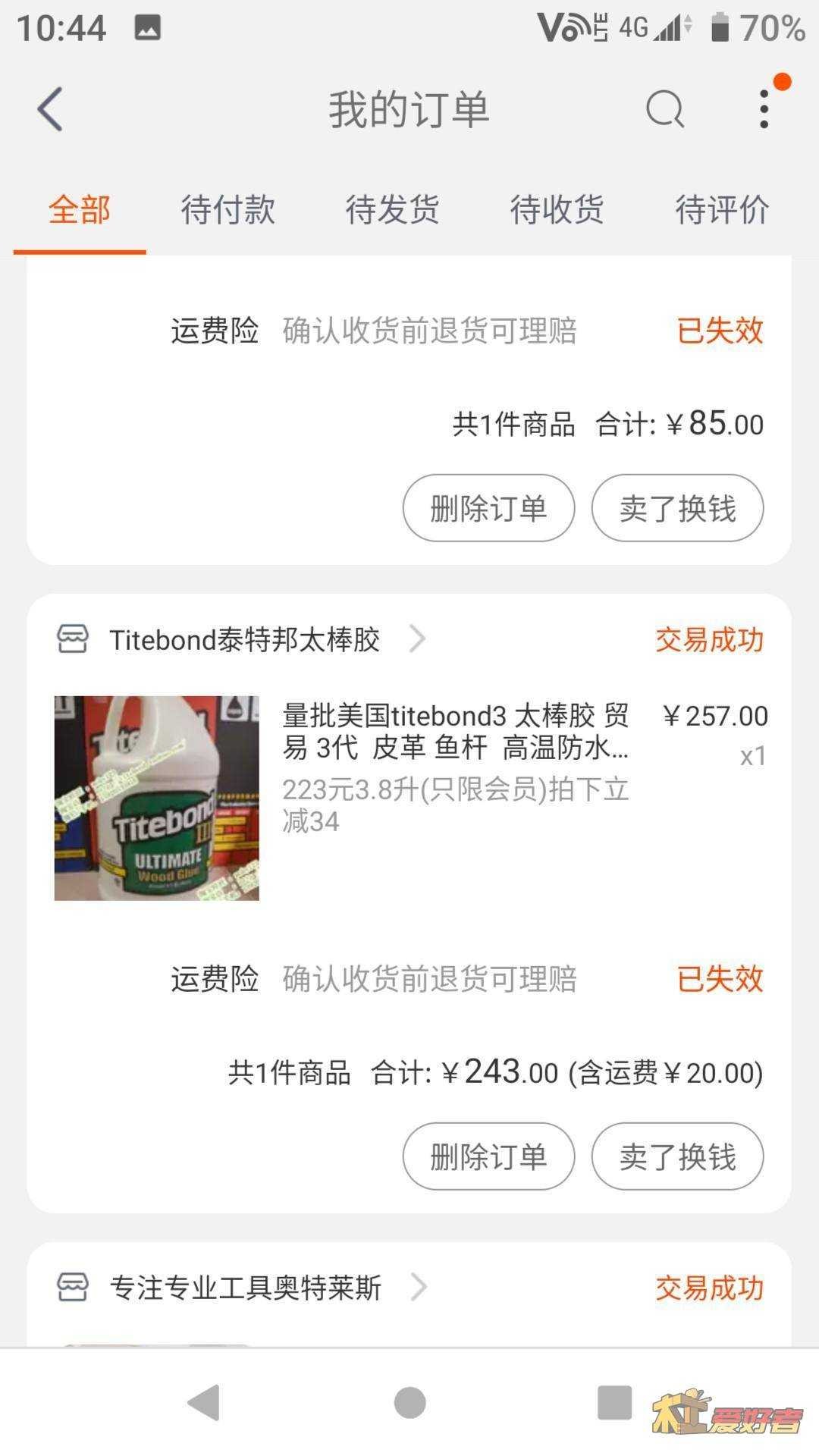The height and width of the screenshot is (1456, 819).
Task: Select the 全部 orders tab
Action: pyautogui.click(x=80, y=209)
